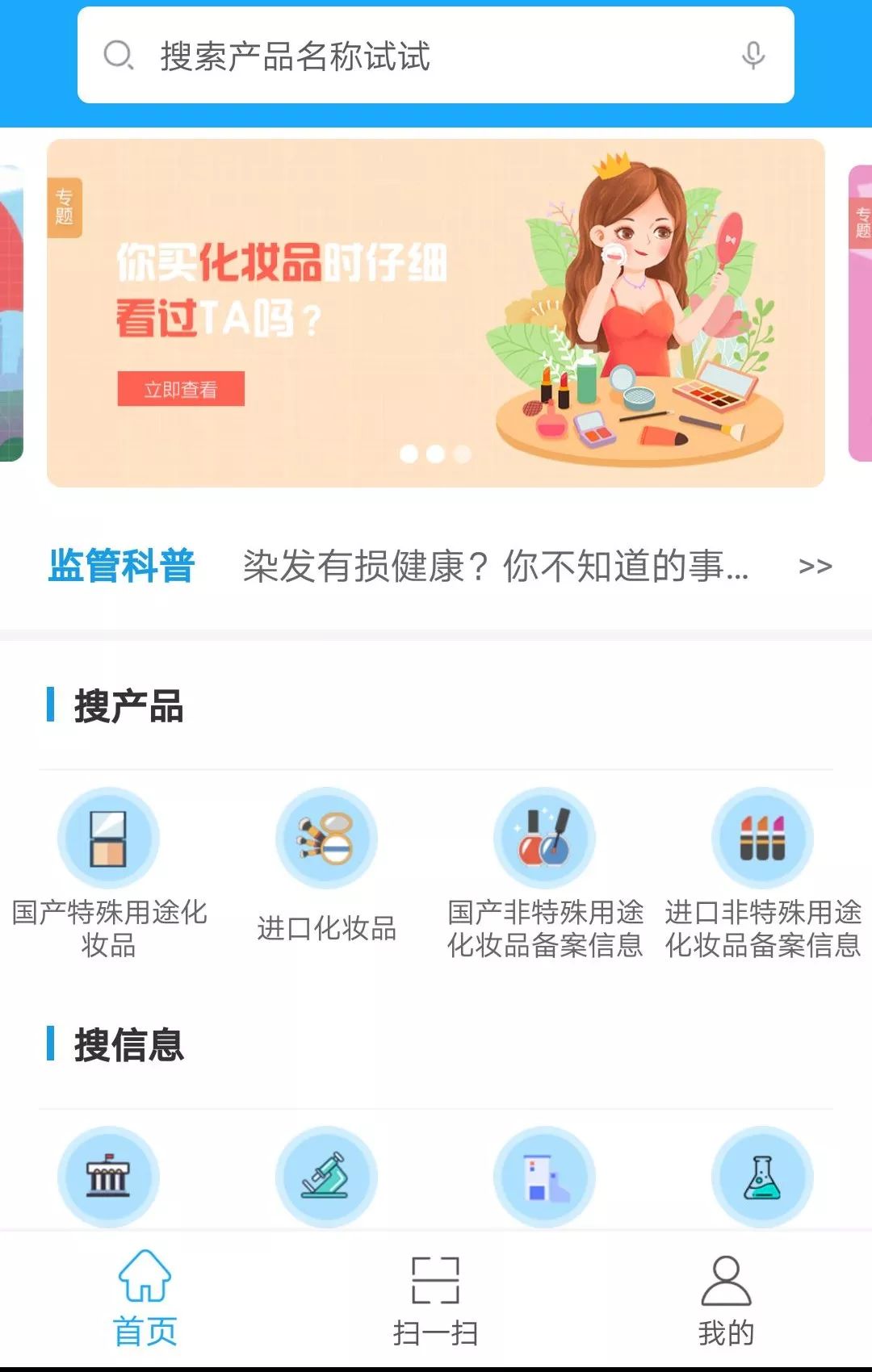This screenshot has width=872, height=1372.
Task: Select the second carousel indicator dot
Action: coord(434,454)
